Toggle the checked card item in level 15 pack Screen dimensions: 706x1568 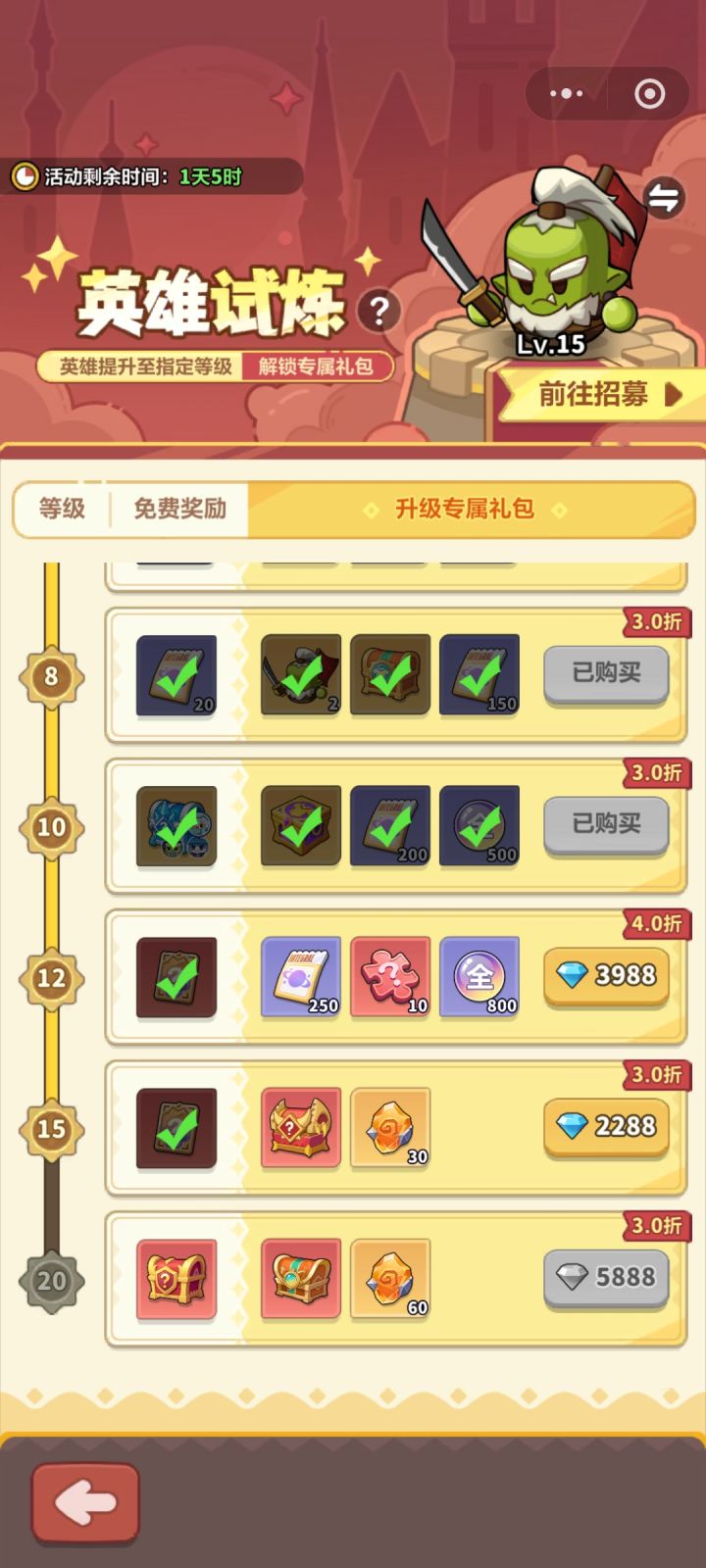coord(176,1129)
